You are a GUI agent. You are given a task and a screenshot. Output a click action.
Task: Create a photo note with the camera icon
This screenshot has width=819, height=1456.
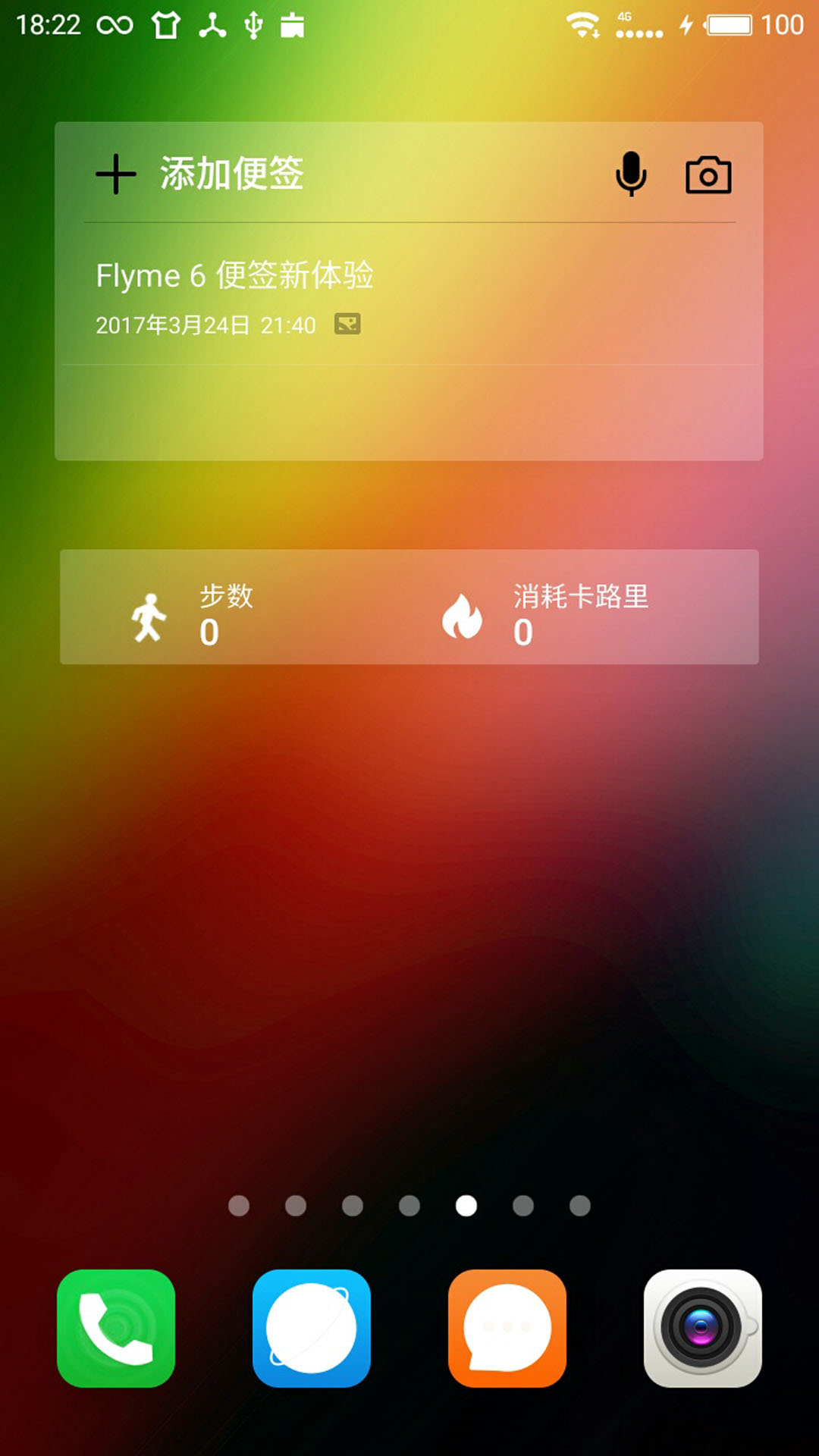pyautogui.click(x=708, y=175)
